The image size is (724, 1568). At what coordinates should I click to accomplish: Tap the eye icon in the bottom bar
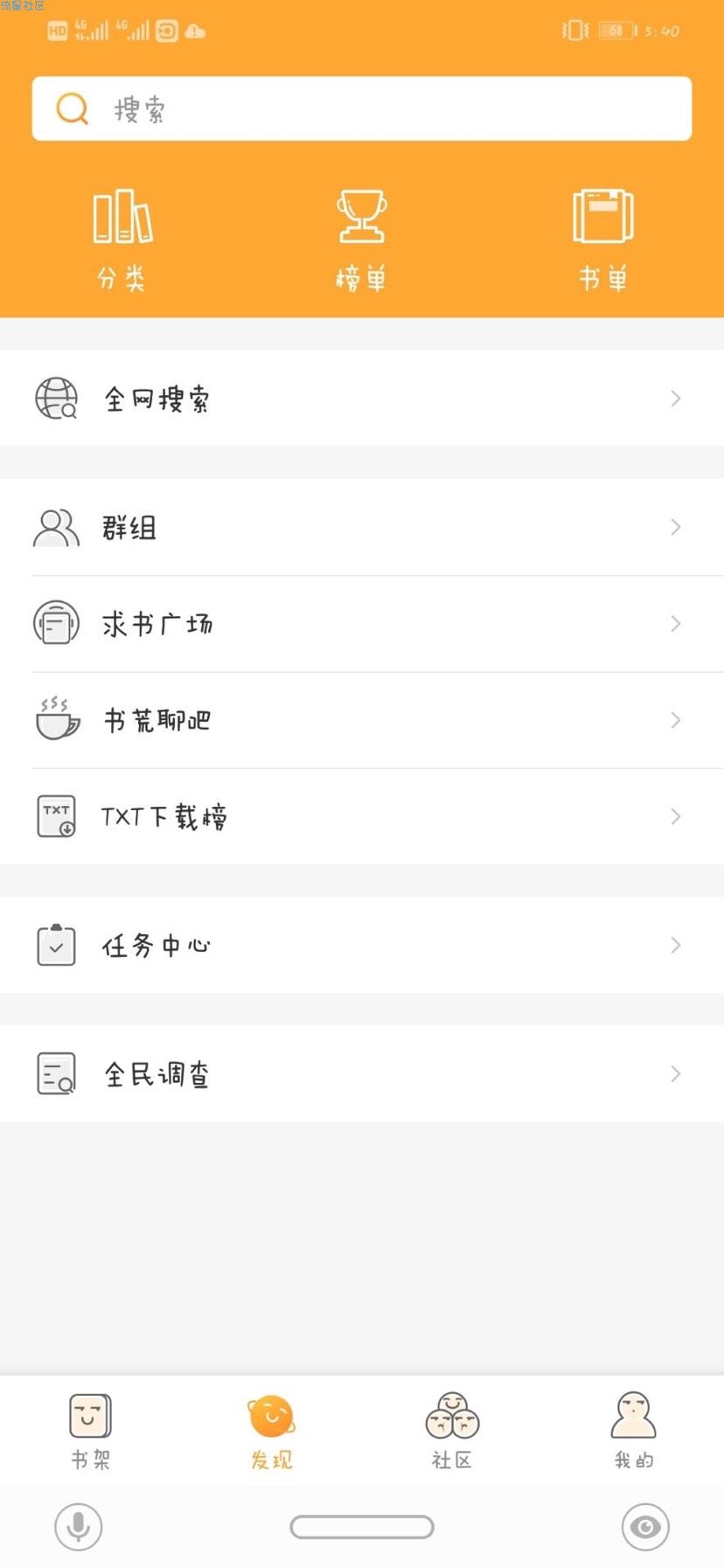pos(645,1527)
